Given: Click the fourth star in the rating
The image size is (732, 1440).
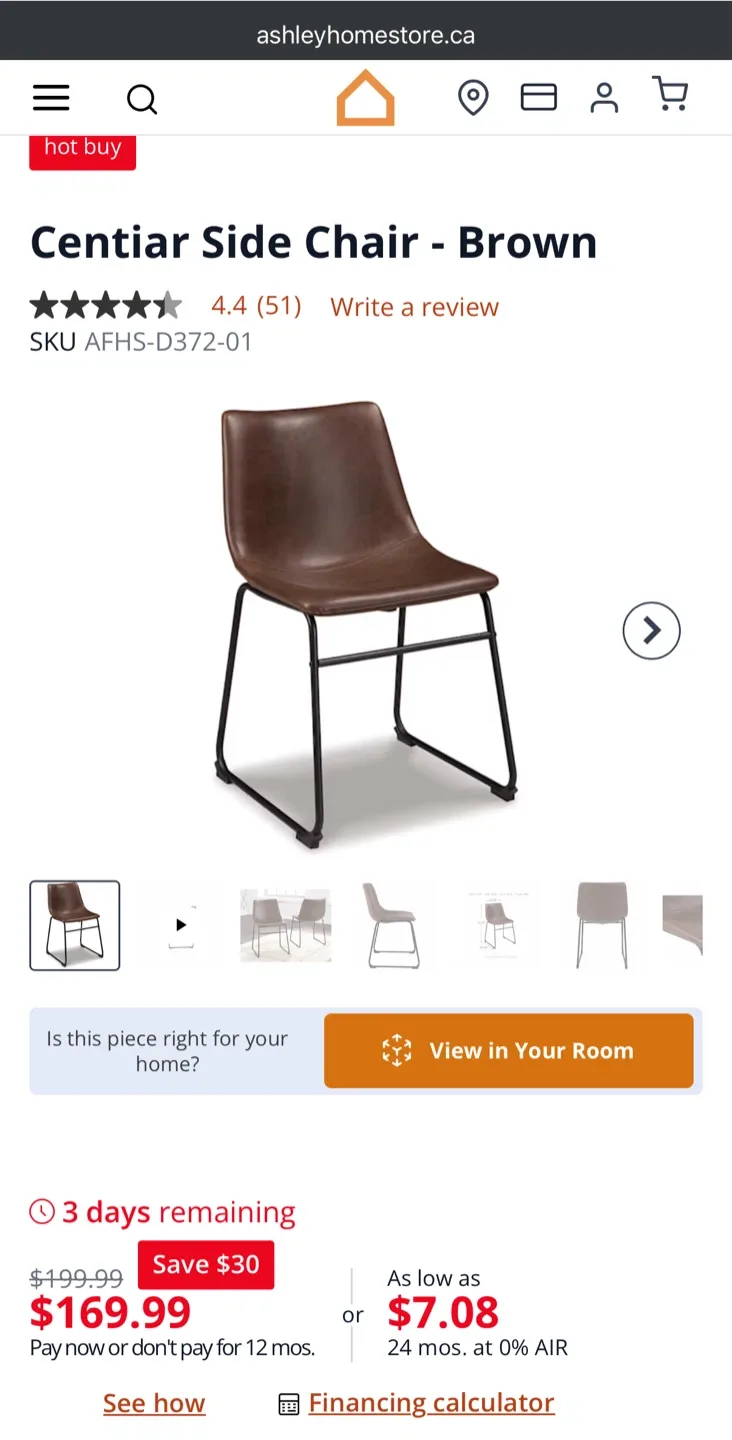Looking at the screenshot, I should (136, 305).
